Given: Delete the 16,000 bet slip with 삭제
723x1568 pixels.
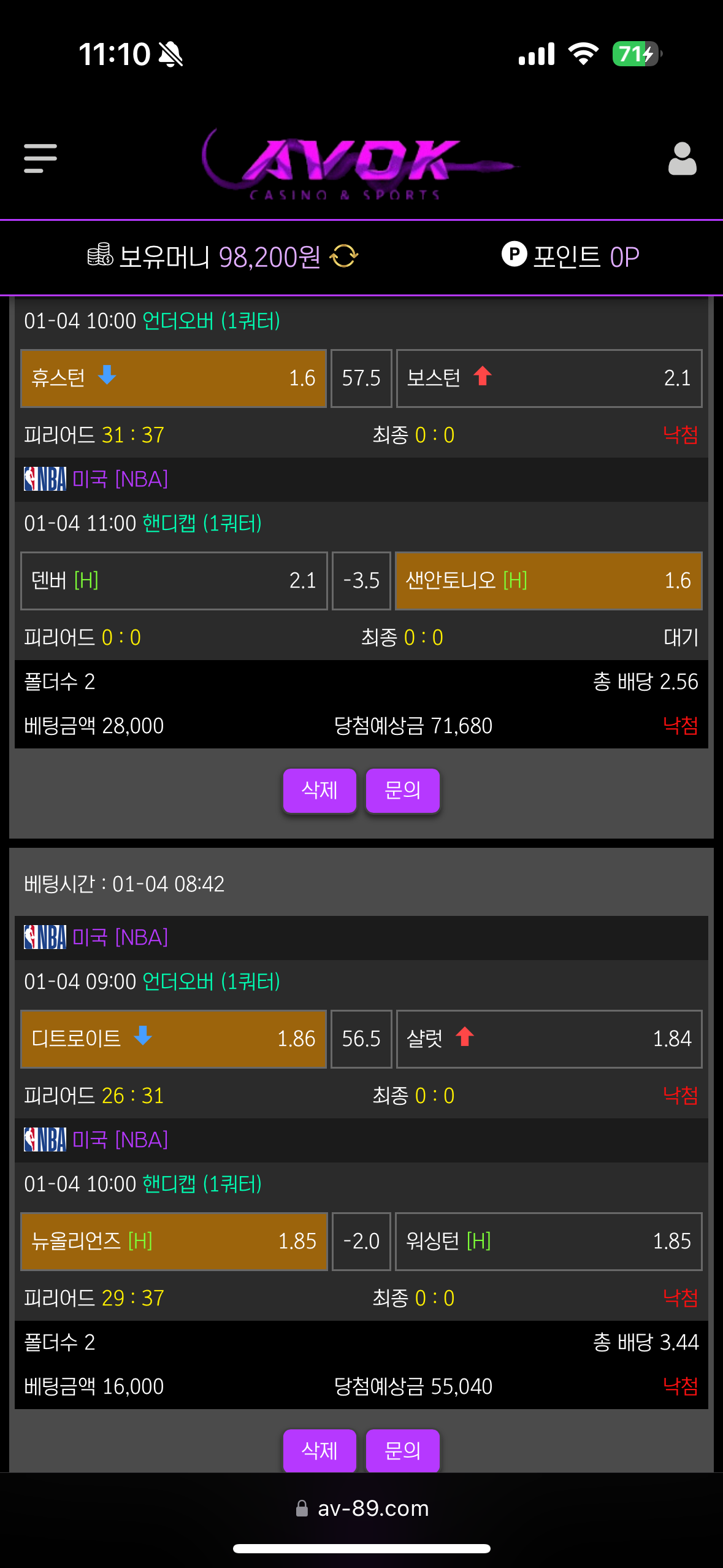Looking at the screenshot, I should [x=319, y=1450].
